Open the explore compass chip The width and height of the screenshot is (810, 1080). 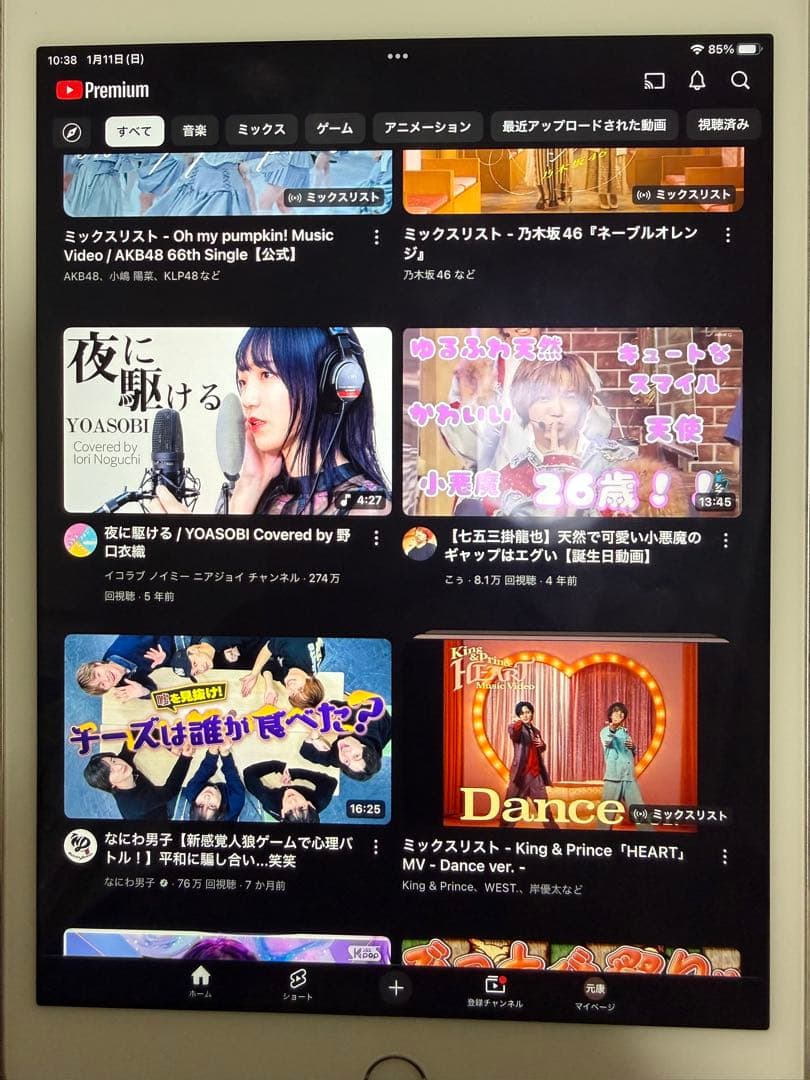[x=71, y=131]
